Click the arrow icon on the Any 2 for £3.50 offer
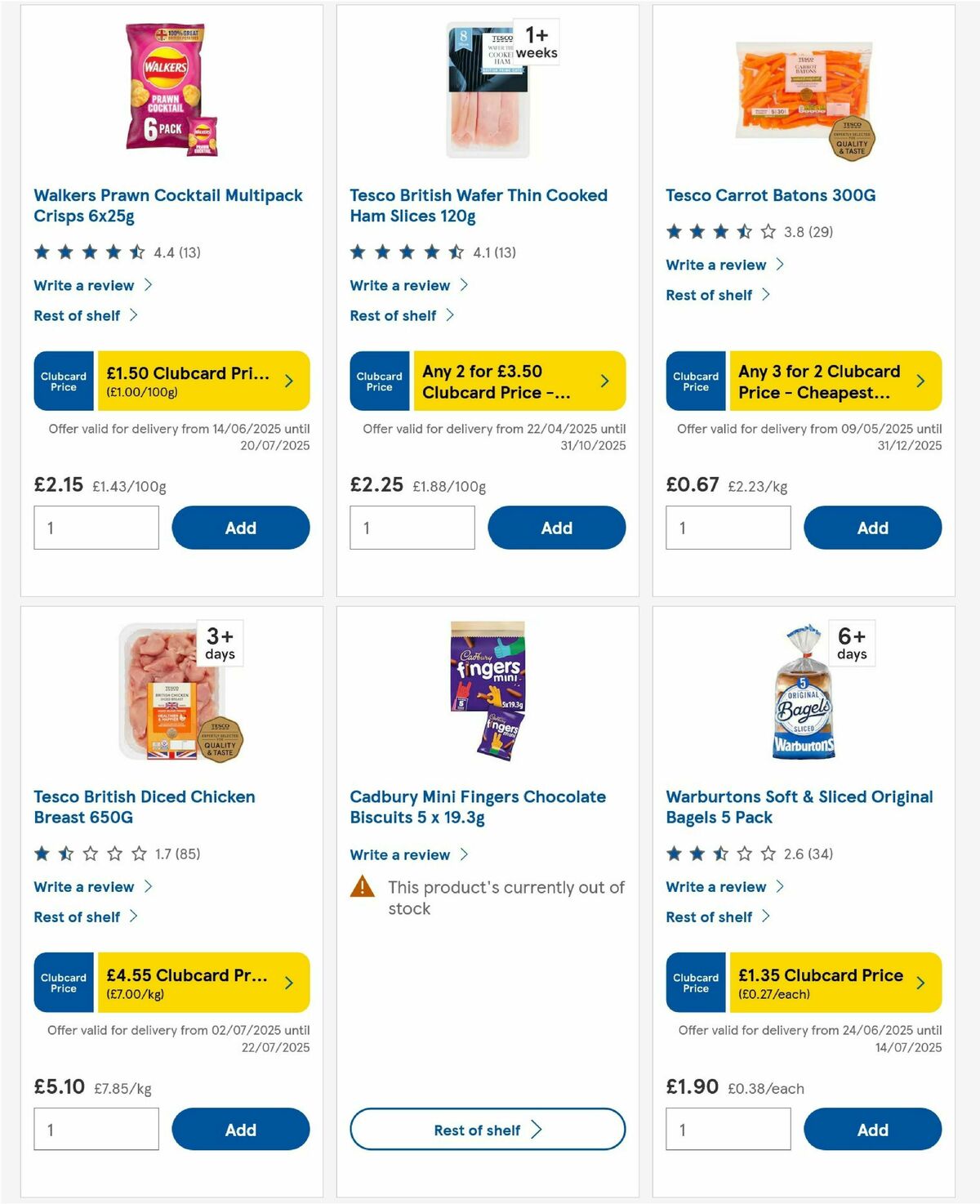This screenshot has width=980, height=1204. (x=604, y=380)
